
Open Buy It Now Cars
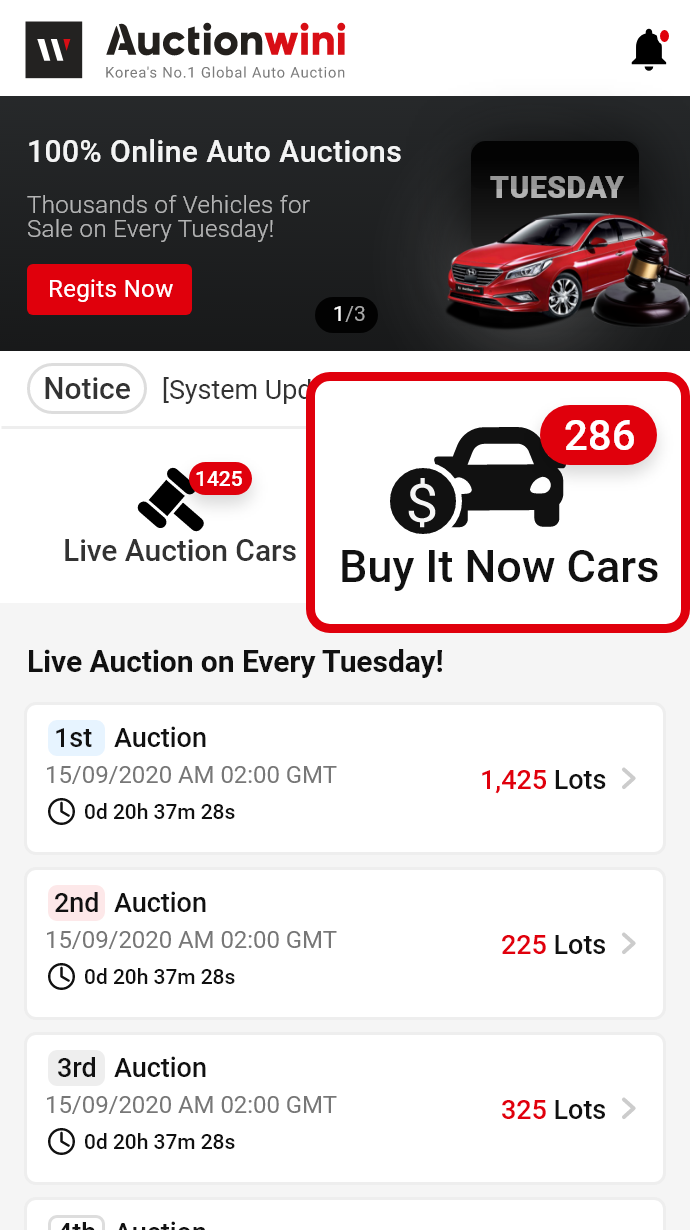[x=498, y=503]
